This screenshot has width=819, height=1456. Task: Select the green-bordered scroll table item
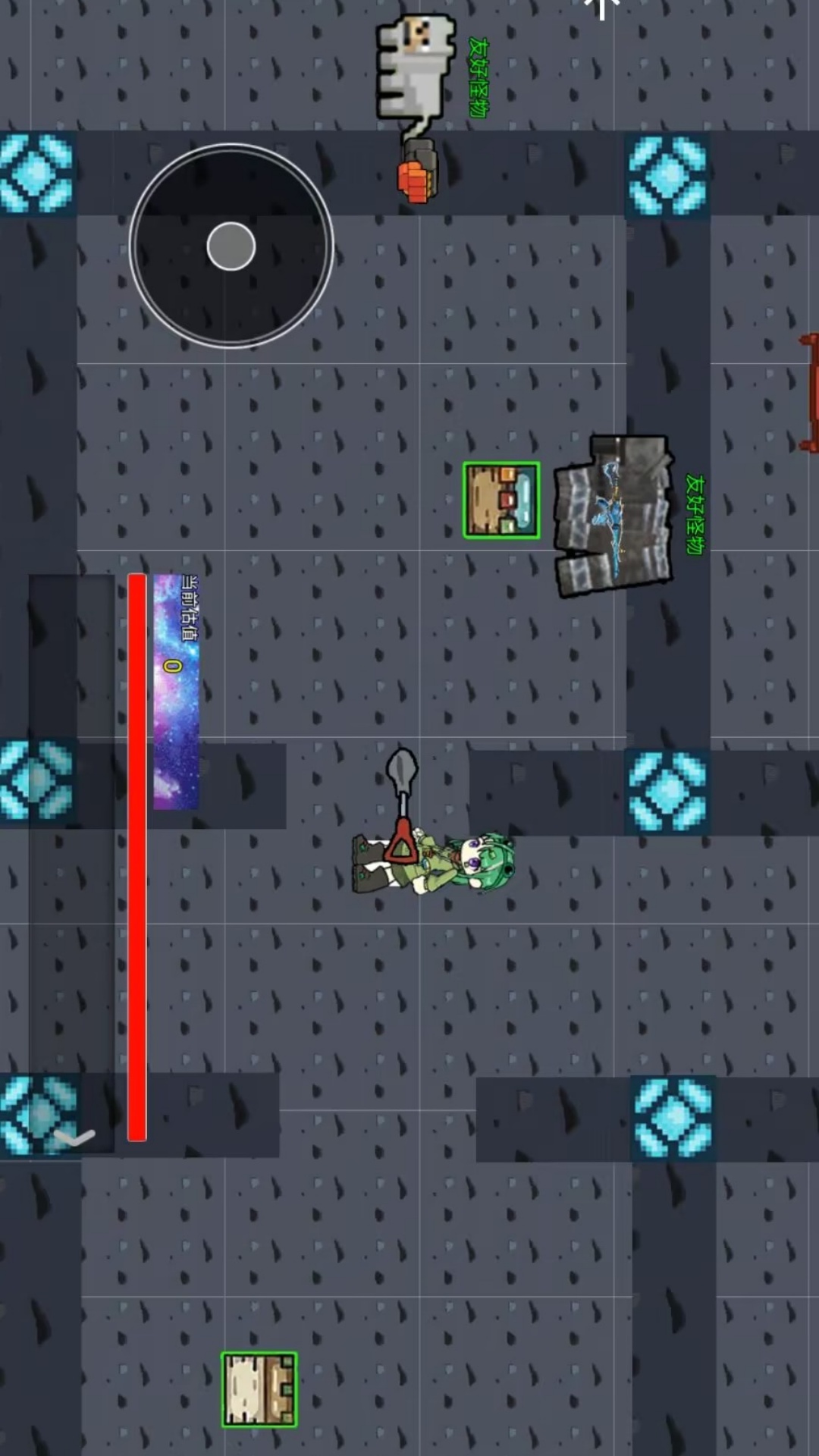point(259,1389)
